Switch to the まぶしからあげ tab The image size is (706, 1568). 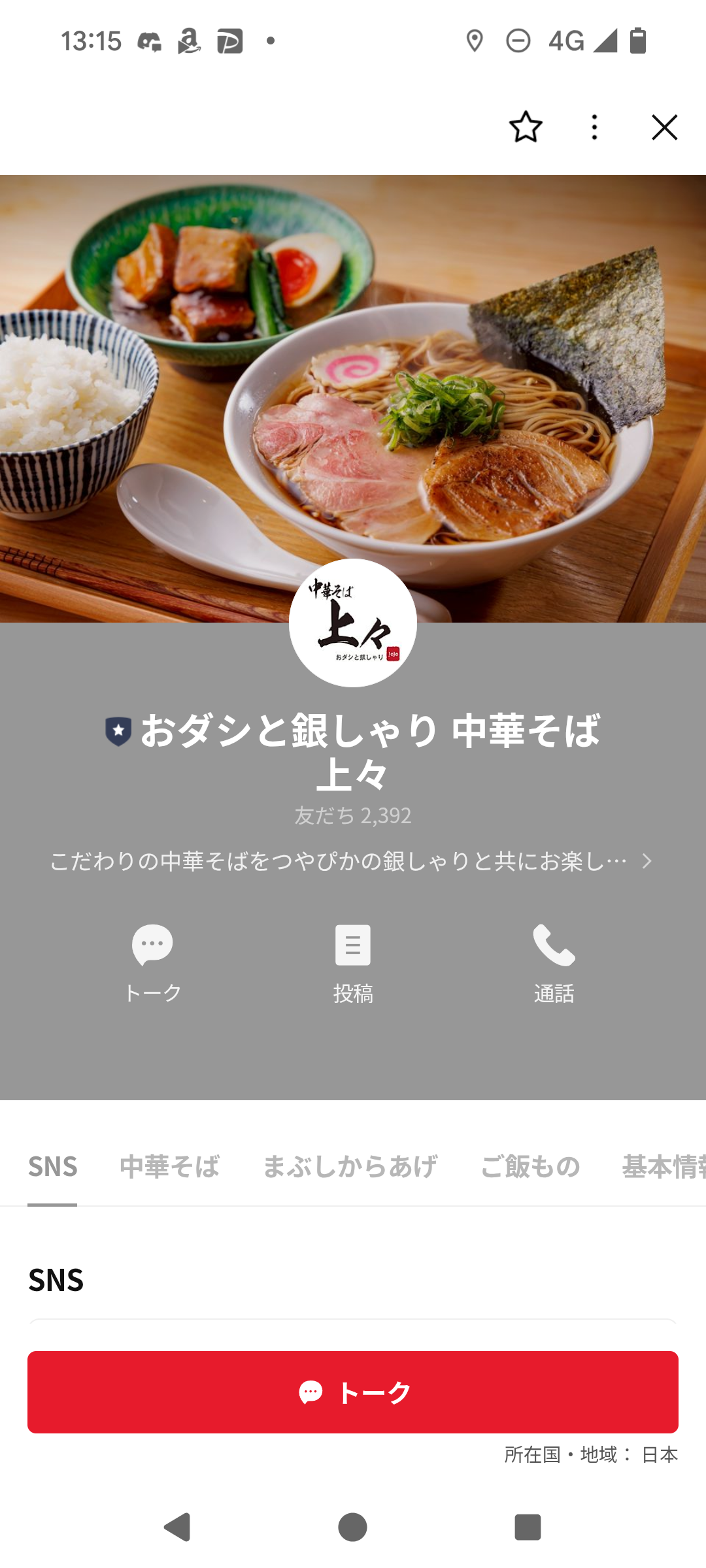tap(350, 1167)
